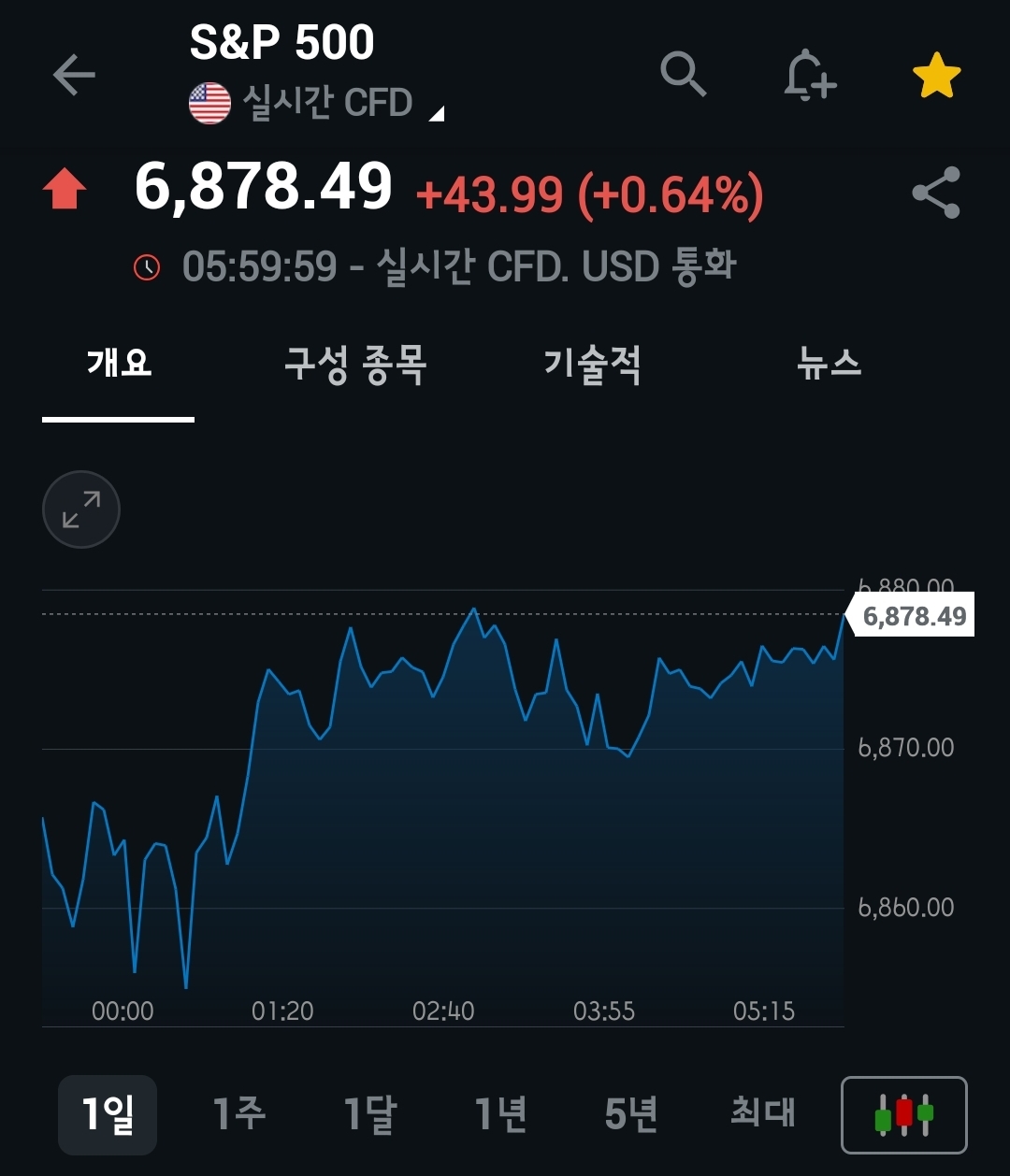Switch to the 구성 종목 tab
The height and width of the screenshot is (1176, 1010).
click(x=355, y=364)
